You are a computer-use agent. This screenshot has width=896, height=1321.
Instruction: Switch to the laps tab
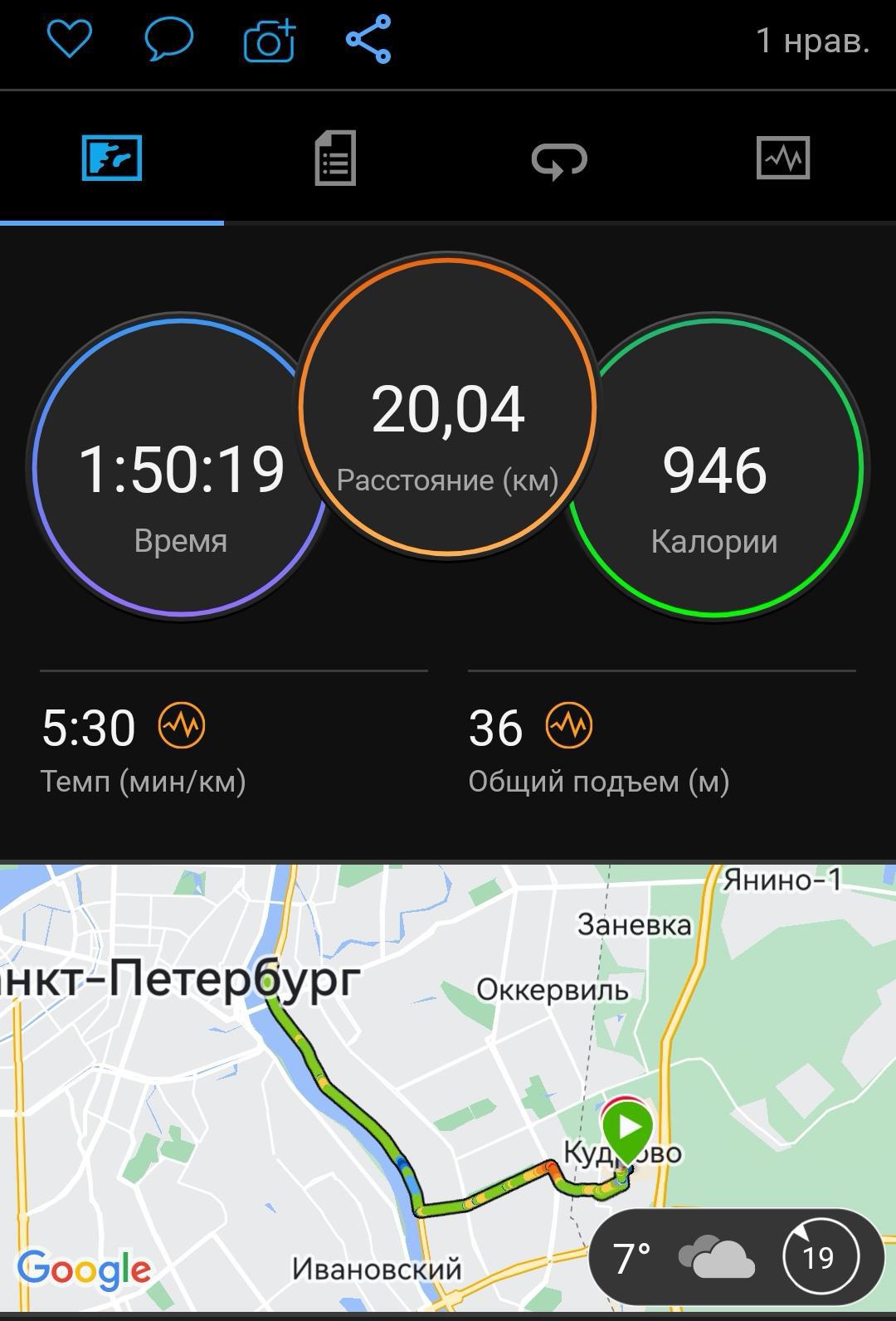[x=559, y=159]
